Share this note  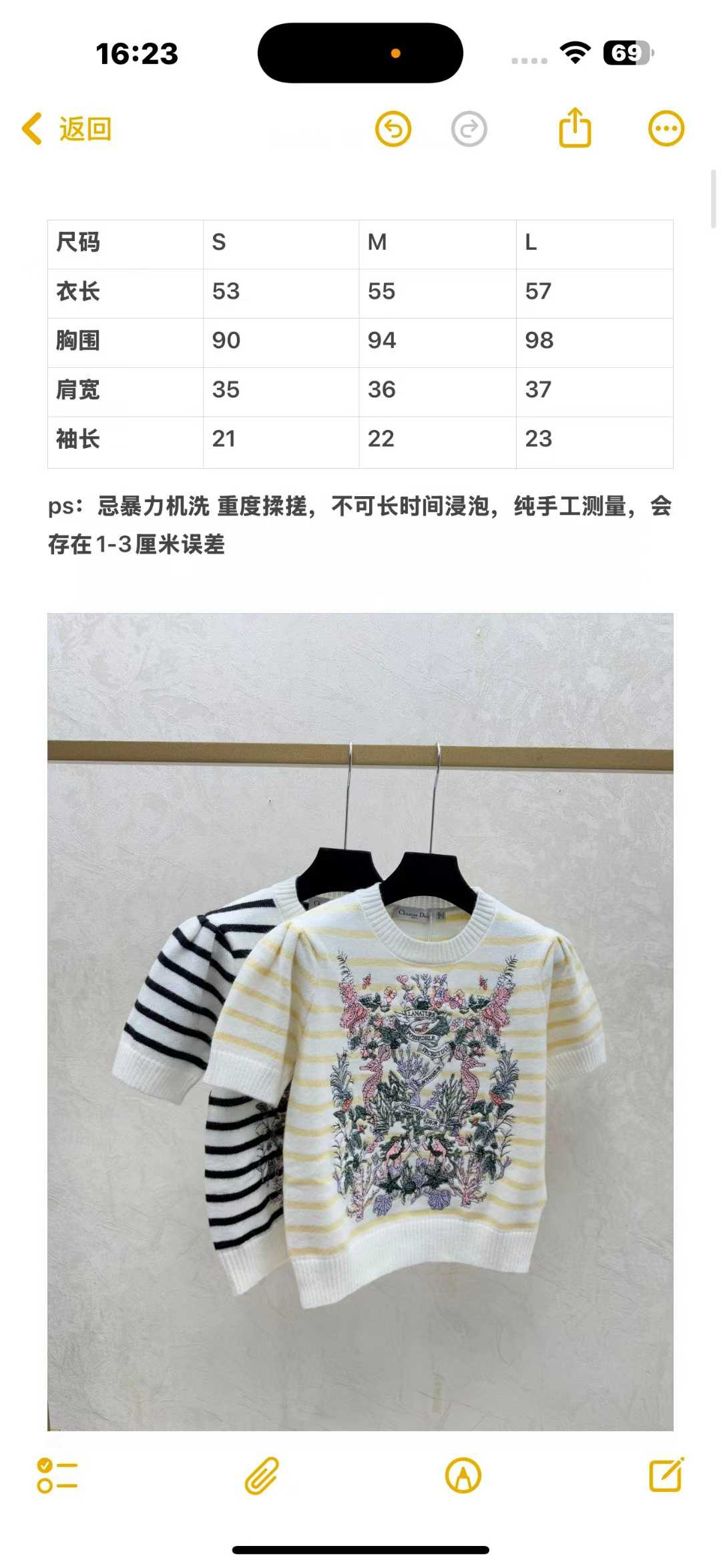(575, 128)
